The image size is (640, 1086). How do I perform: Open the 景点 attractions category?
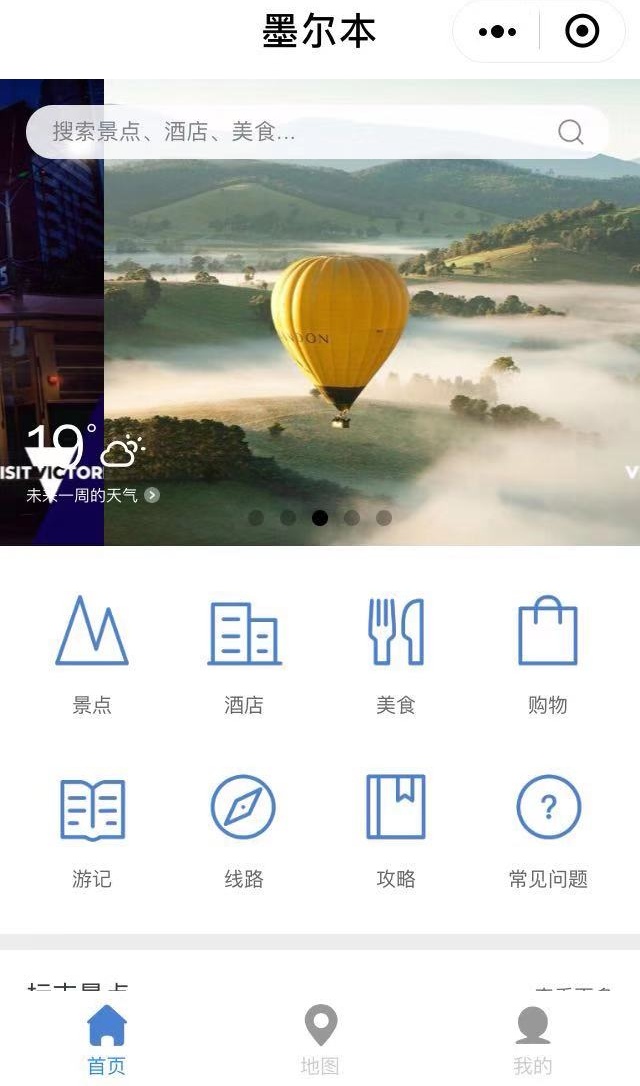coord(91,655)
